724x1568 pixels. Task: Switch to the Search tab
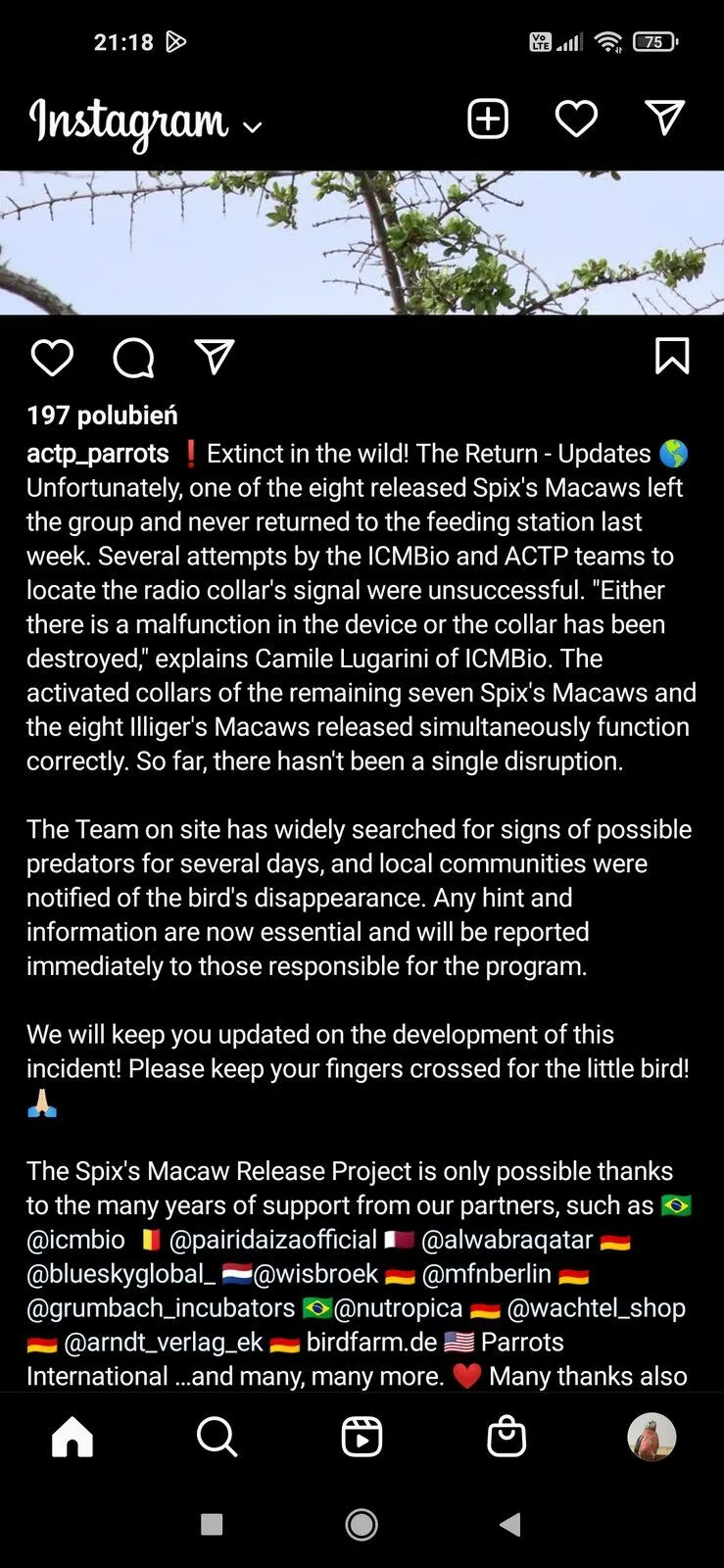click(x=217, y=1438)
